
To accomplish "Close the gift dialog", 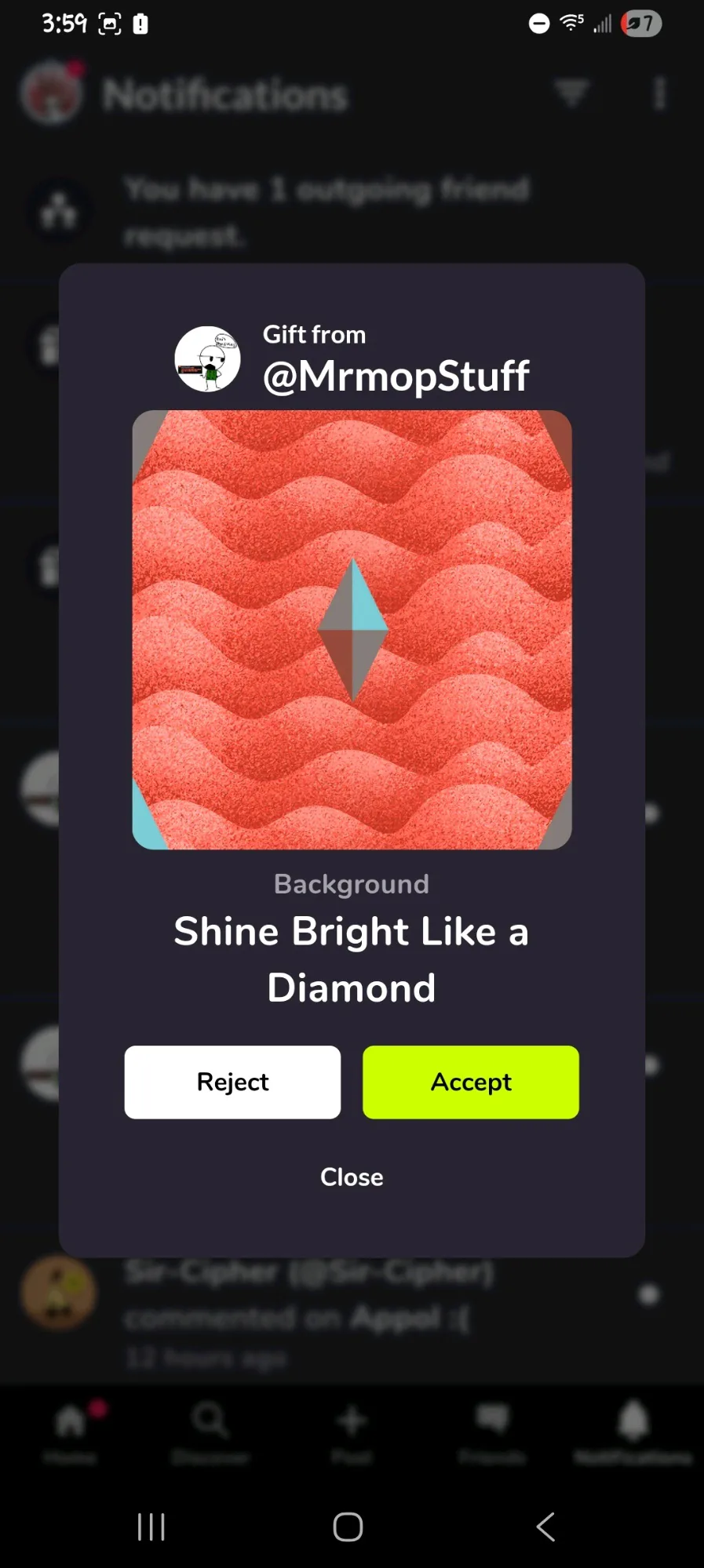I will pyautogui.click(x=352, y=1177).
